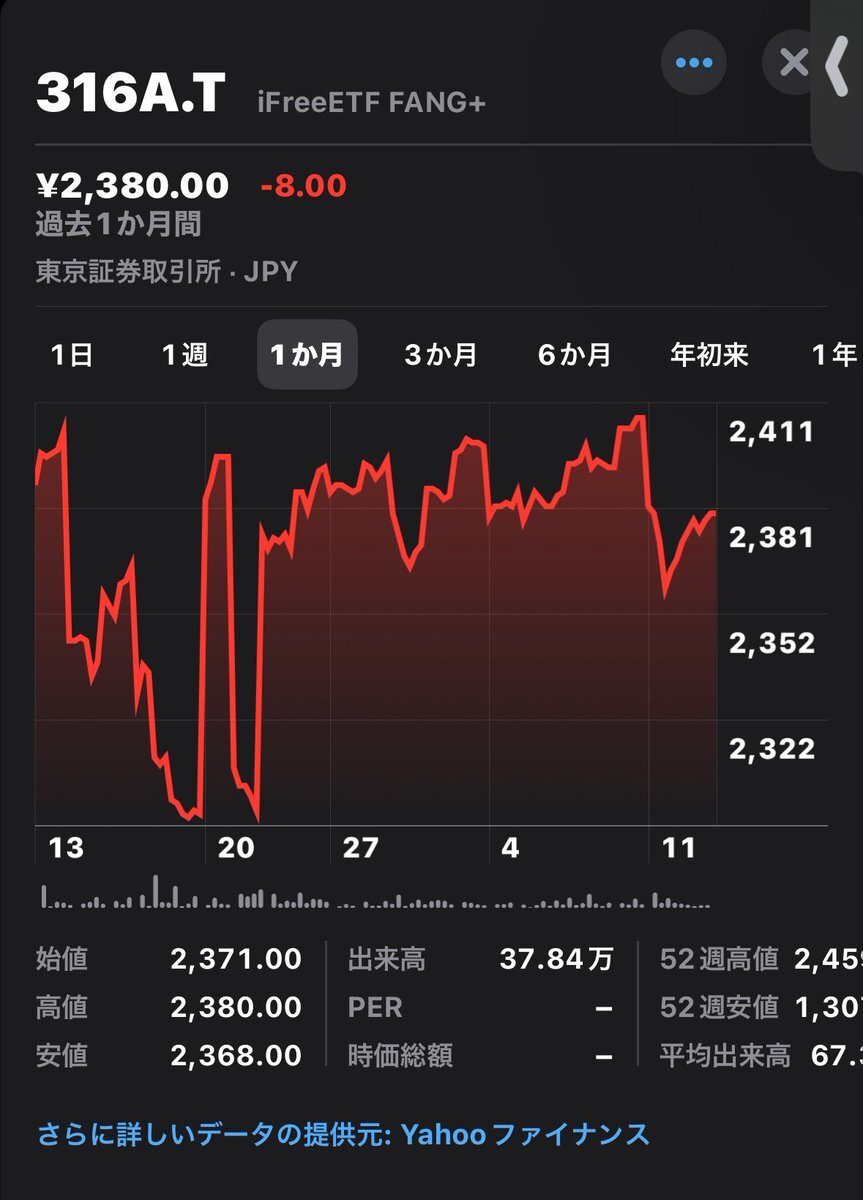View the 年初来 chart range
The height and width of the screenshot is (1200, 863).
click(709, 355)
